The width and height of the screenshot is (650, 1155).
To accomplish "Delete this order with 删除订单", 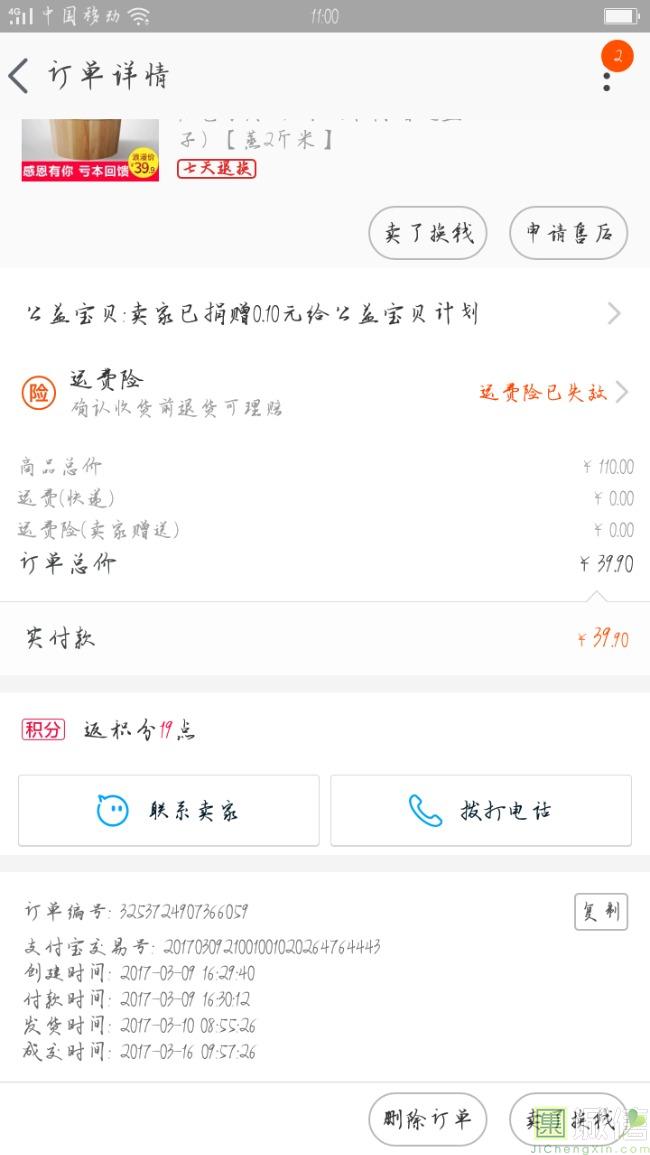I will pos(427,1119).
